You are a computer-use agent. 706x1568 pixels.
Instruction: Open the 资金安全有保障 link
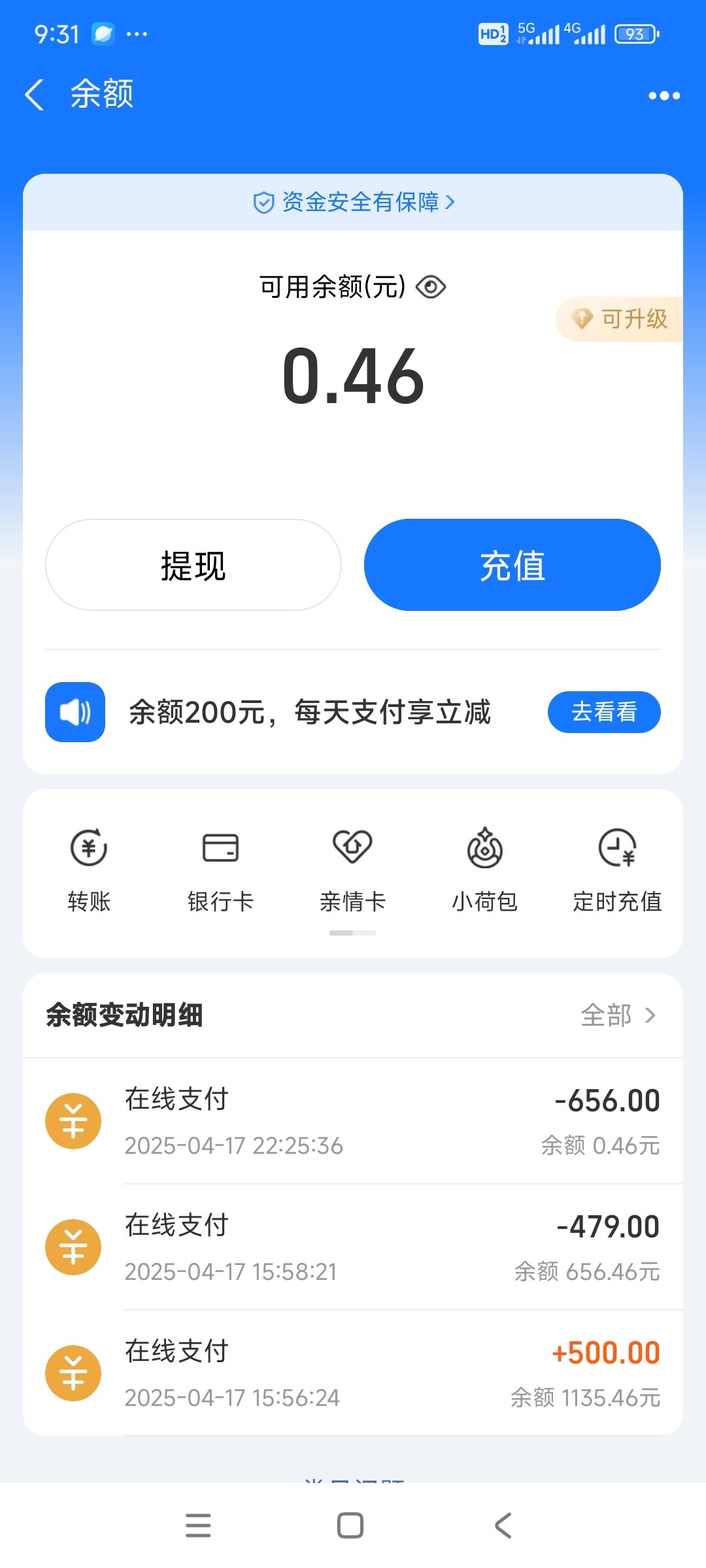click(x=354, y=202)
